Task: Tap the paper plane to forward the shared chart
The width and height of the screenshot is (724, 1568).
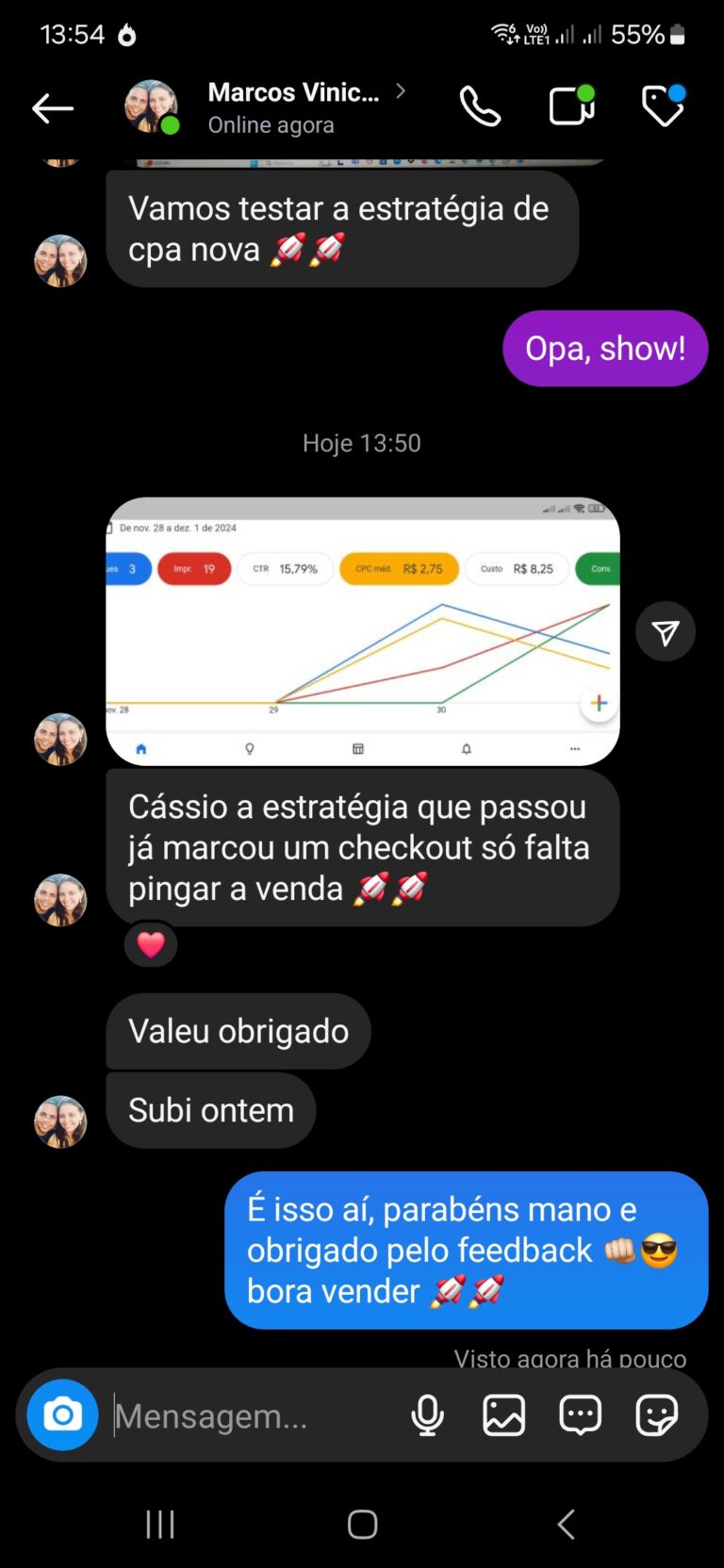Action: tap(666, 630)
